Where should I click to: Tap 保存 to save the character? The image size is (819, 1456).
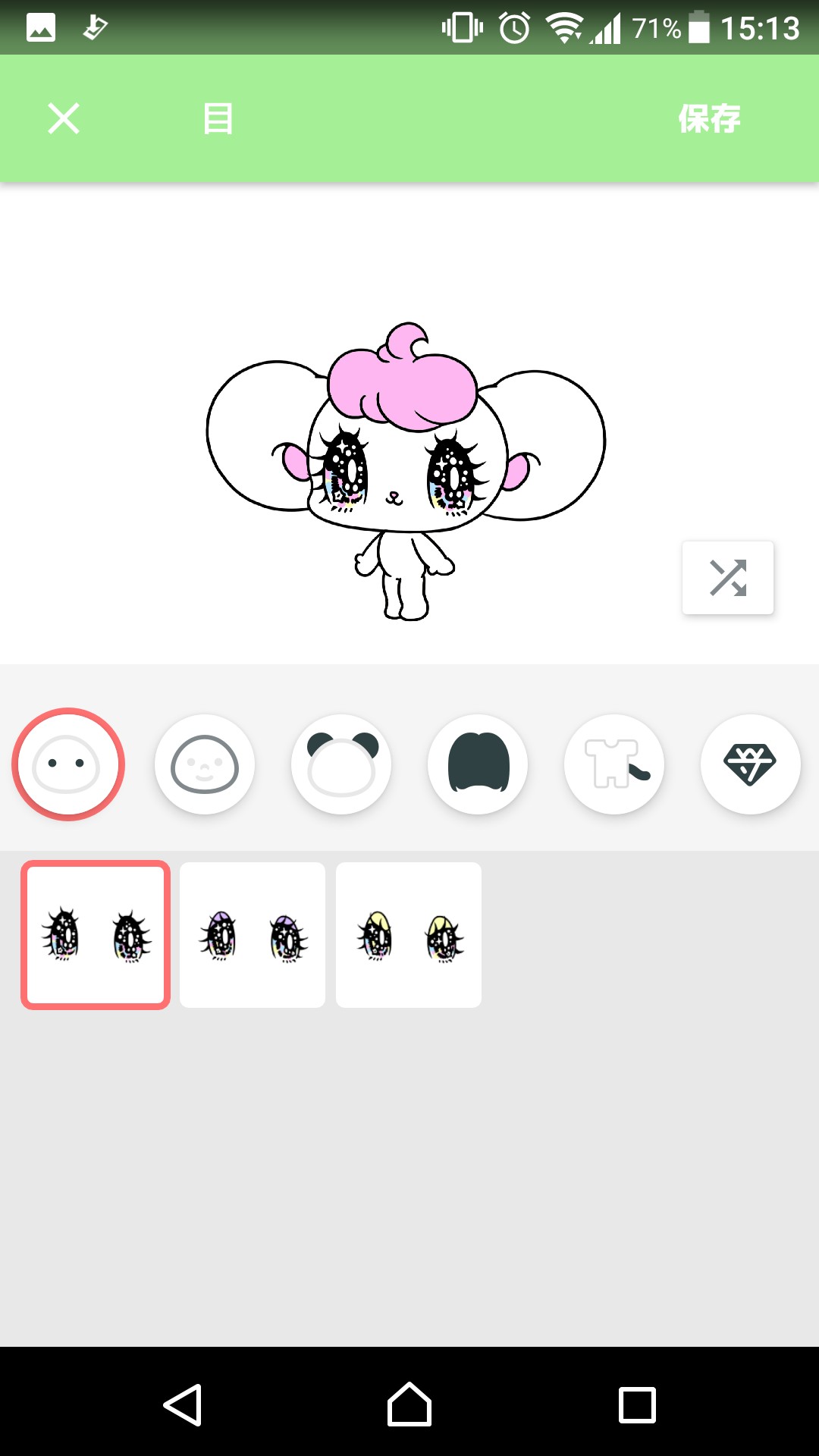click(x=709, y=119)
